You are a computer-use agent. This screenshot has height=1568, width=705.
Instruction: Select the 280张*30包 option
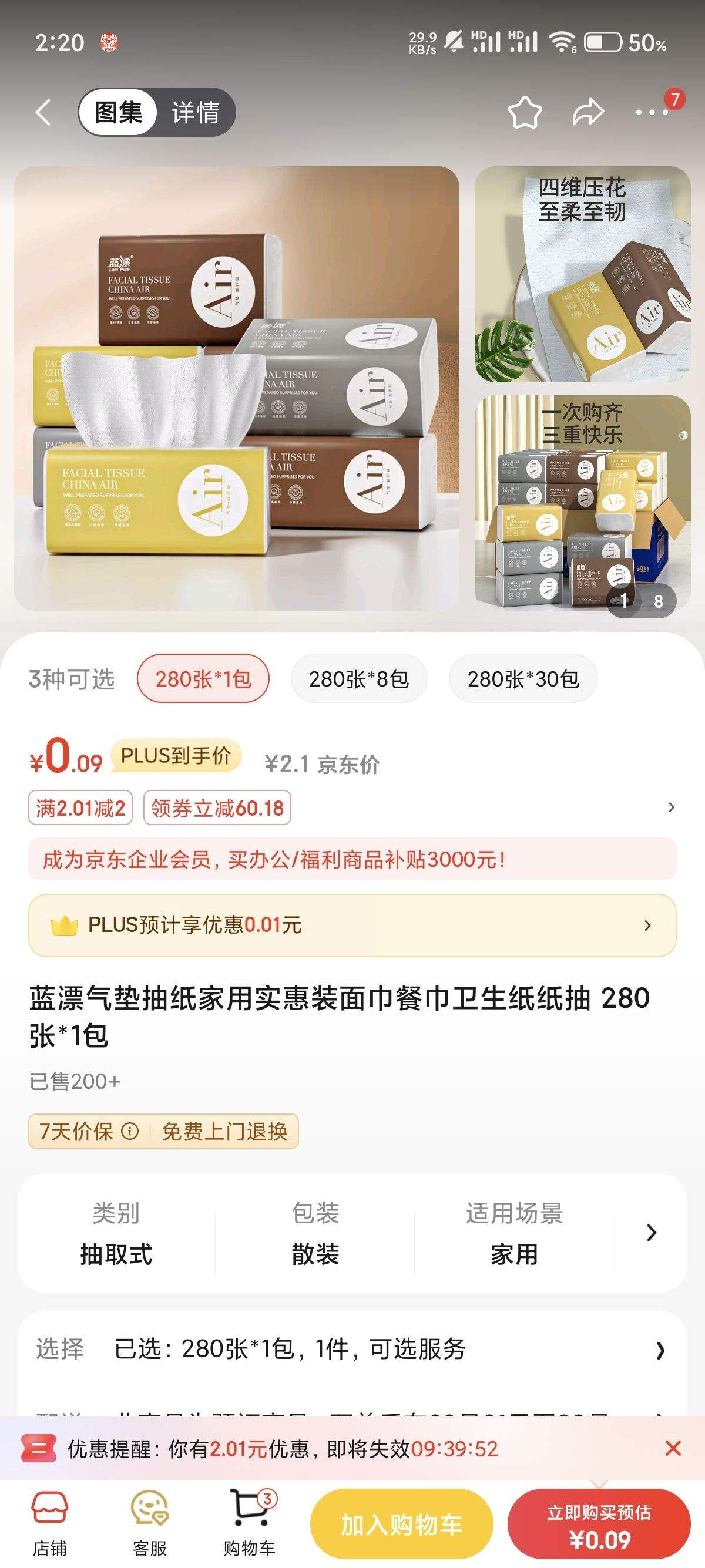coord(525,678)
